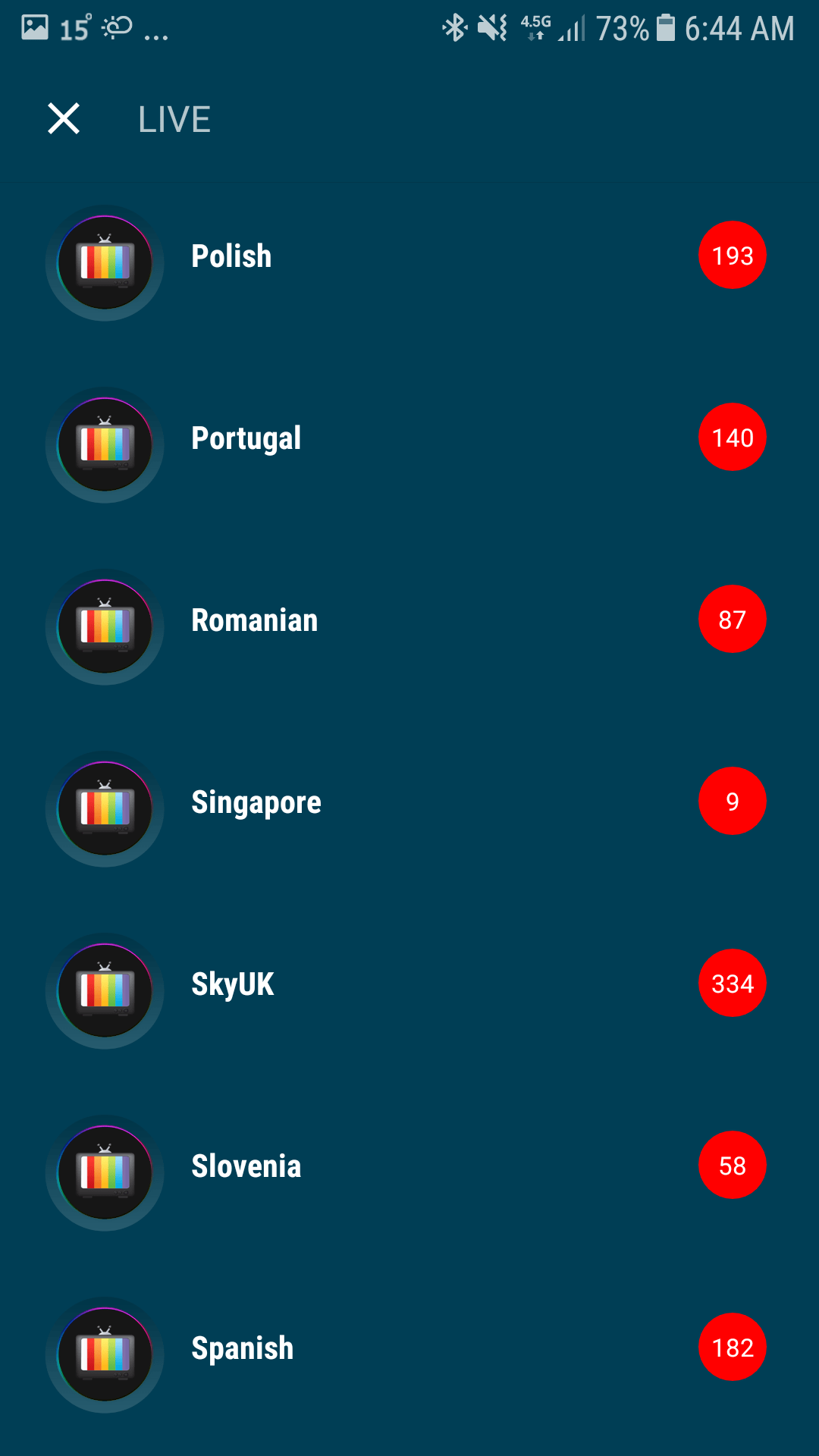This screenshot has height=1456, width=819.
Task: Close the LIVE screen
Action: (64, 119)
